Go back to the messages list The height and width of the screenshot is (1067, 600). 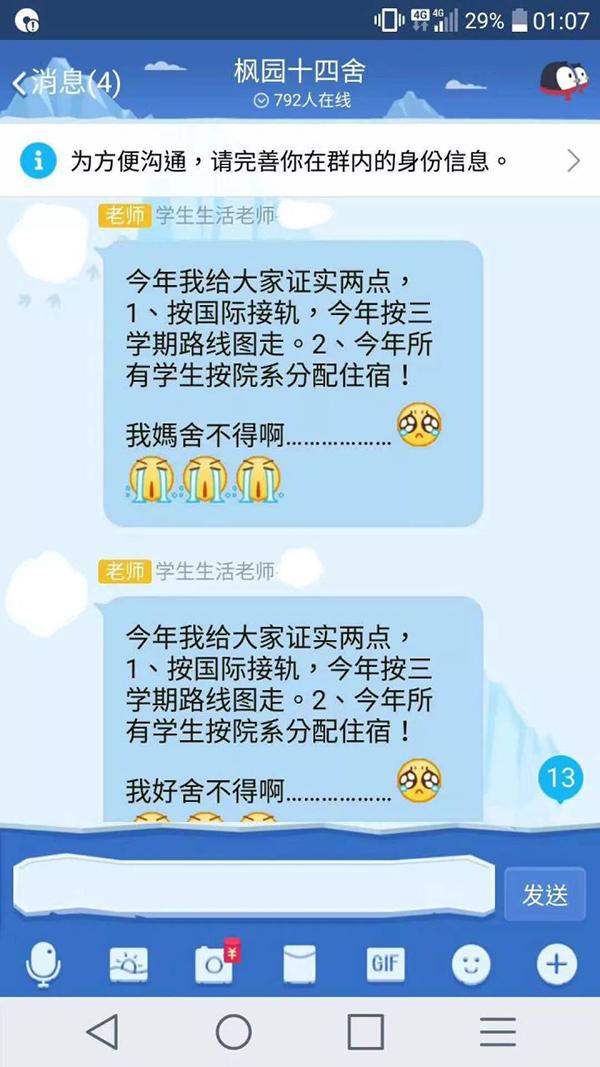pyautogui.click(x=65, y=82)
